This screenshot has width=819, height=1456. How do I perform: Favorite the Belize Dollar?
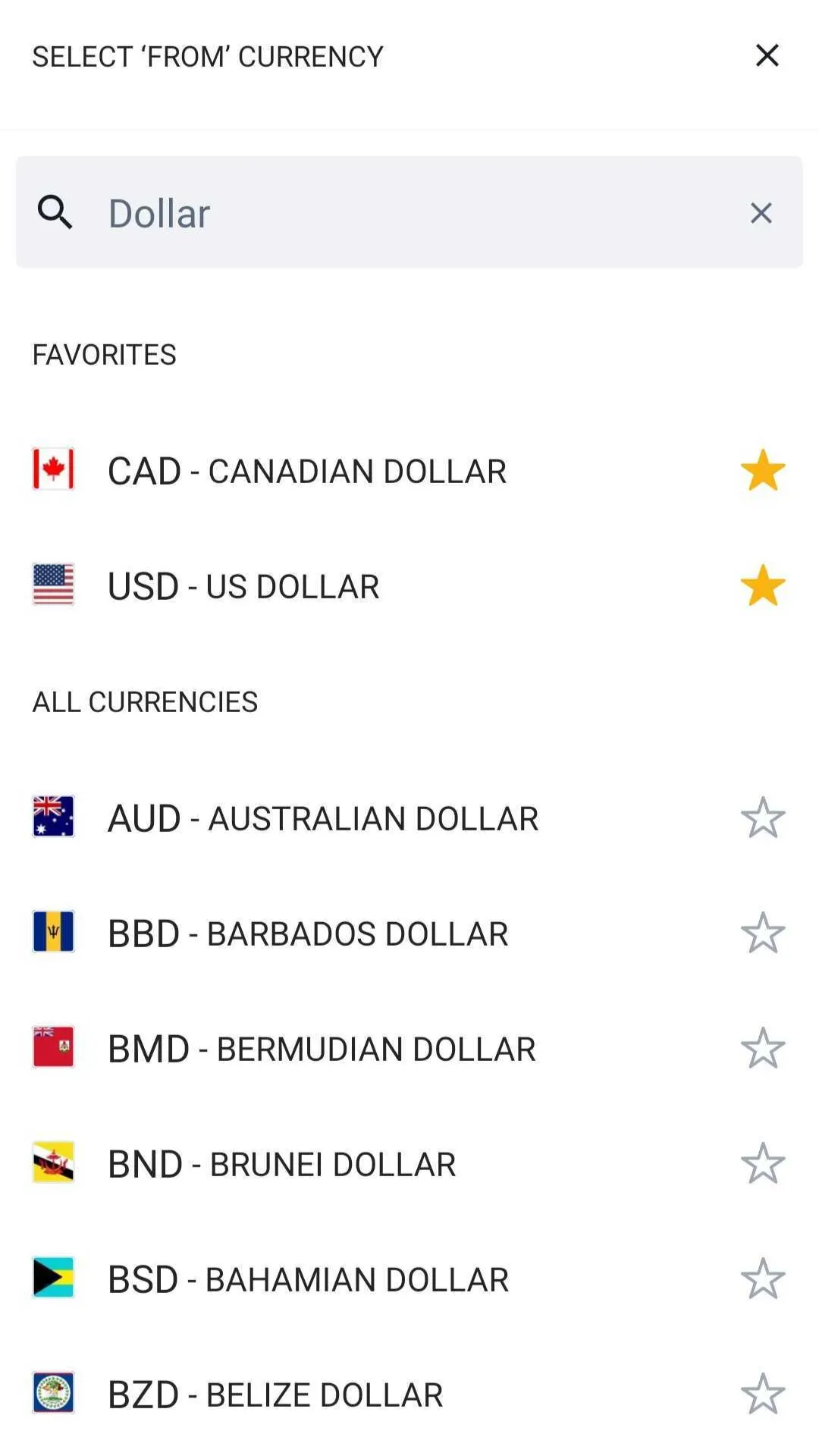(x=762, y=1394)
